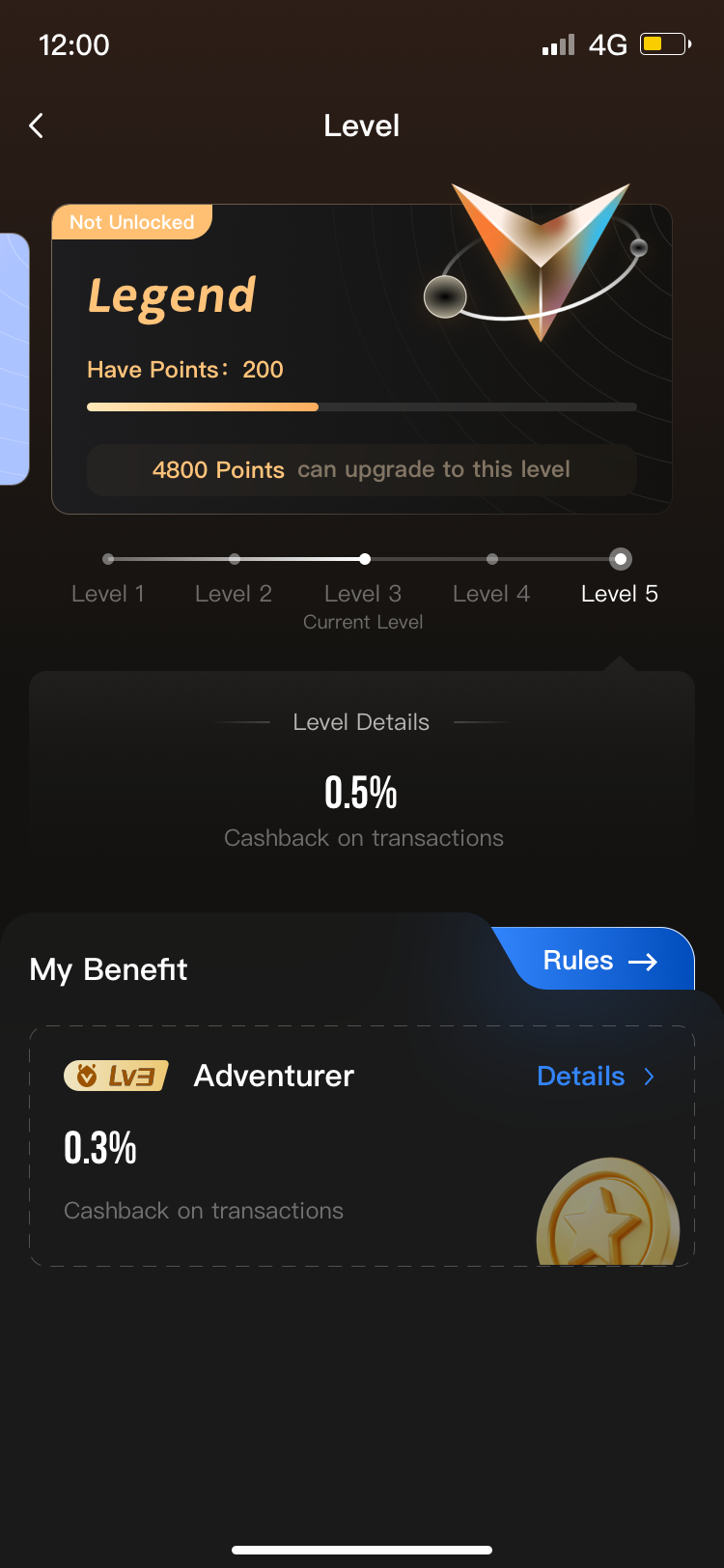724x1568 pixels.
Task: Expand the Adventurer Details chevron
Action: pyautogui.click(x=650, y=1076)
